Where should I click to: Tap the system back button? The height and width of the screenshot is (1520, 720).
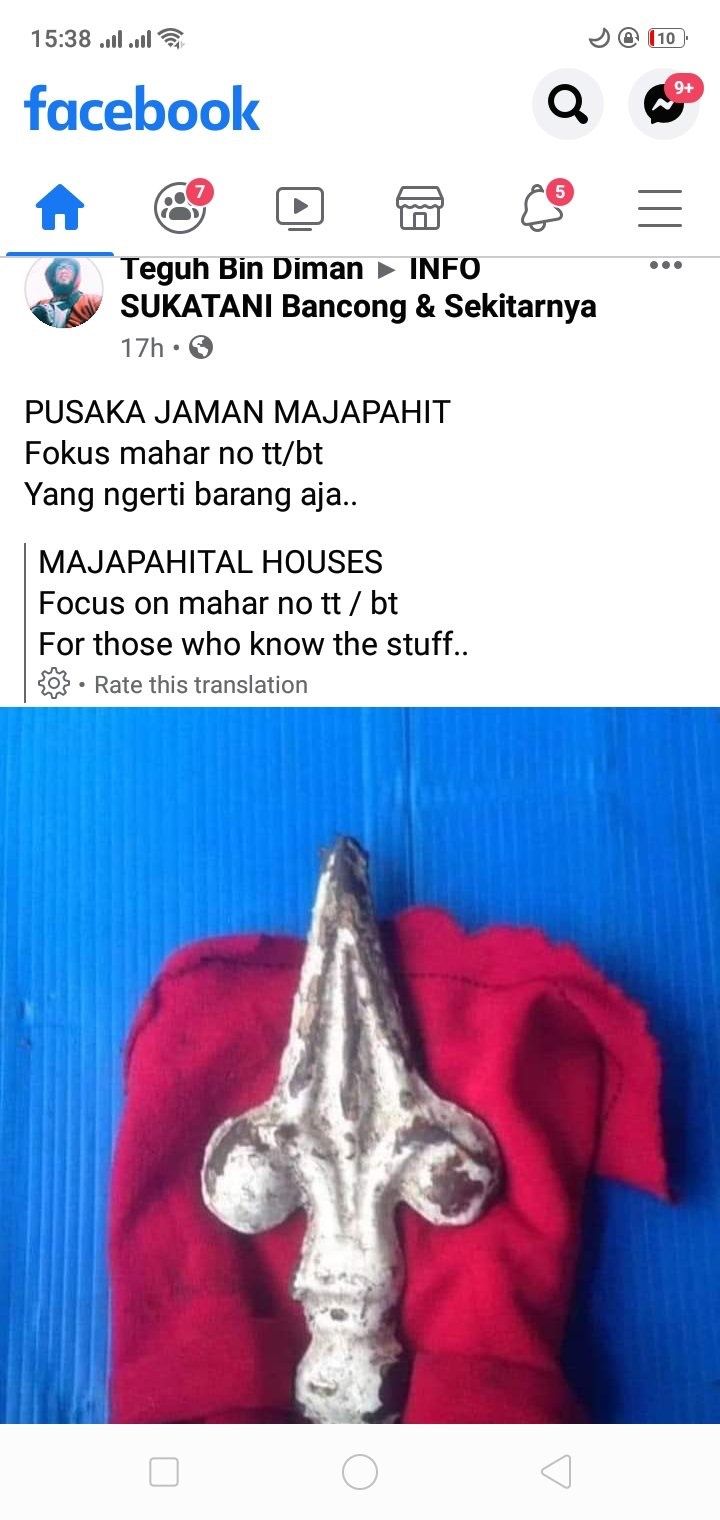(x=556, y=1472)
